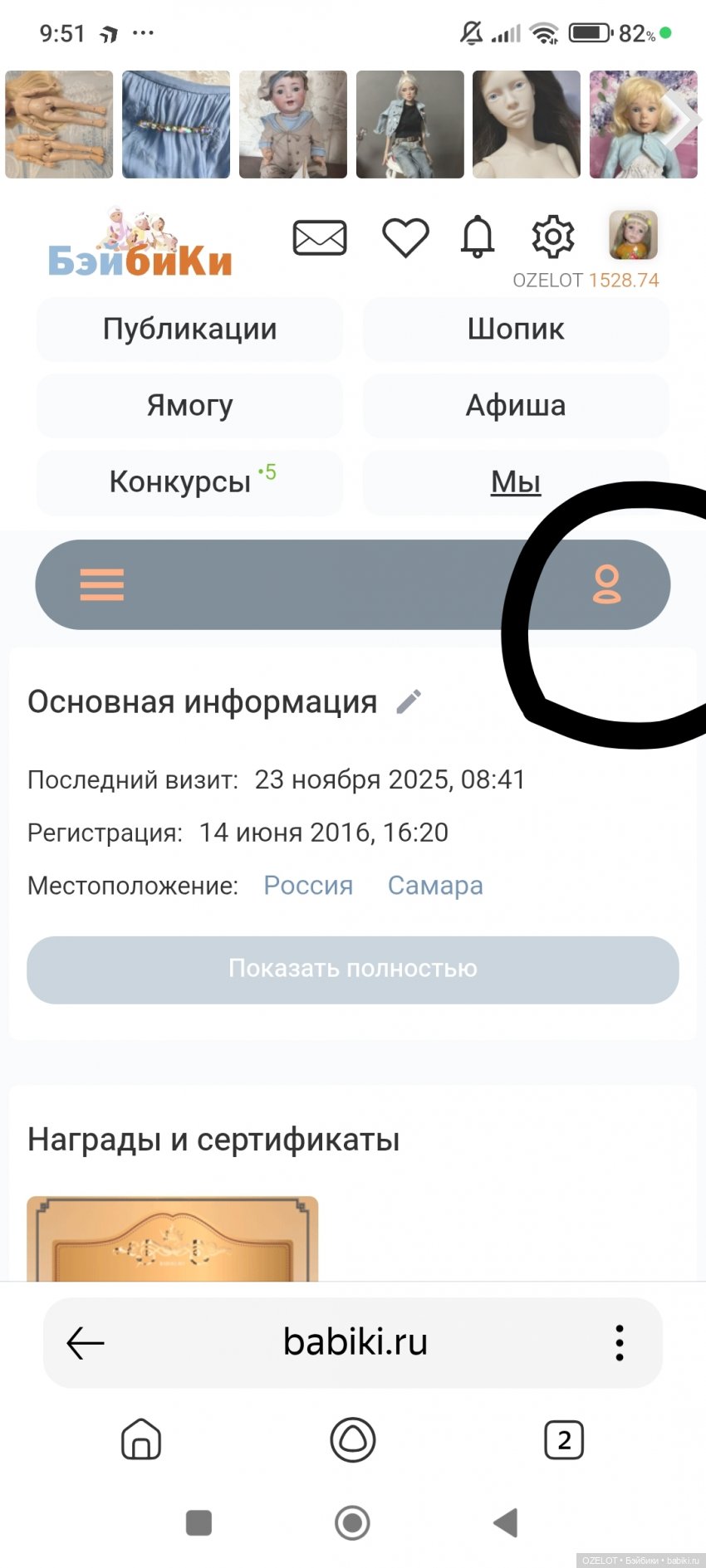Screen dimensions: 706x1568
Task: Open the browser three-dot menu
Action: coord(619,1342)
